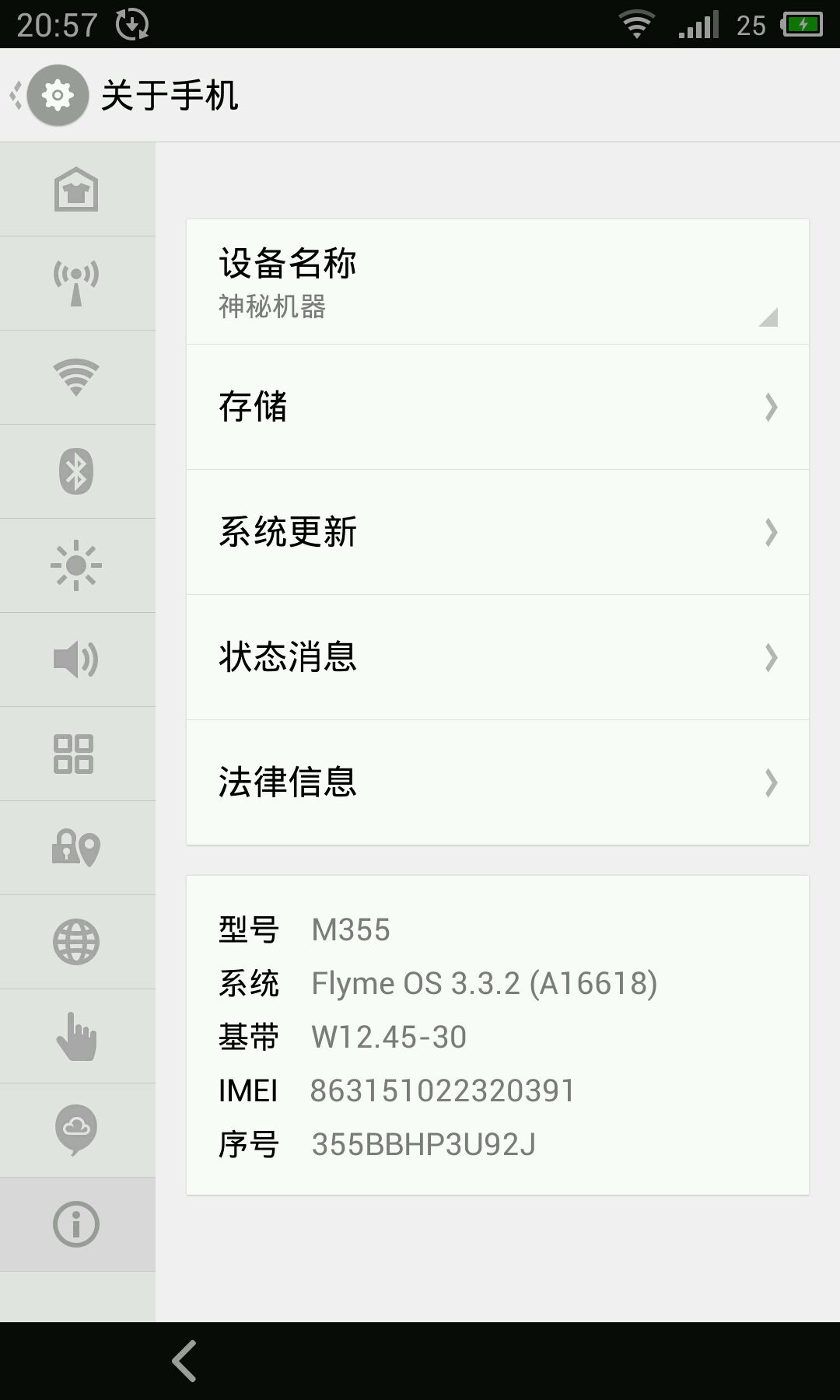
Task: Edit the device name 神秘机器
Action: [x=498, y=282]
